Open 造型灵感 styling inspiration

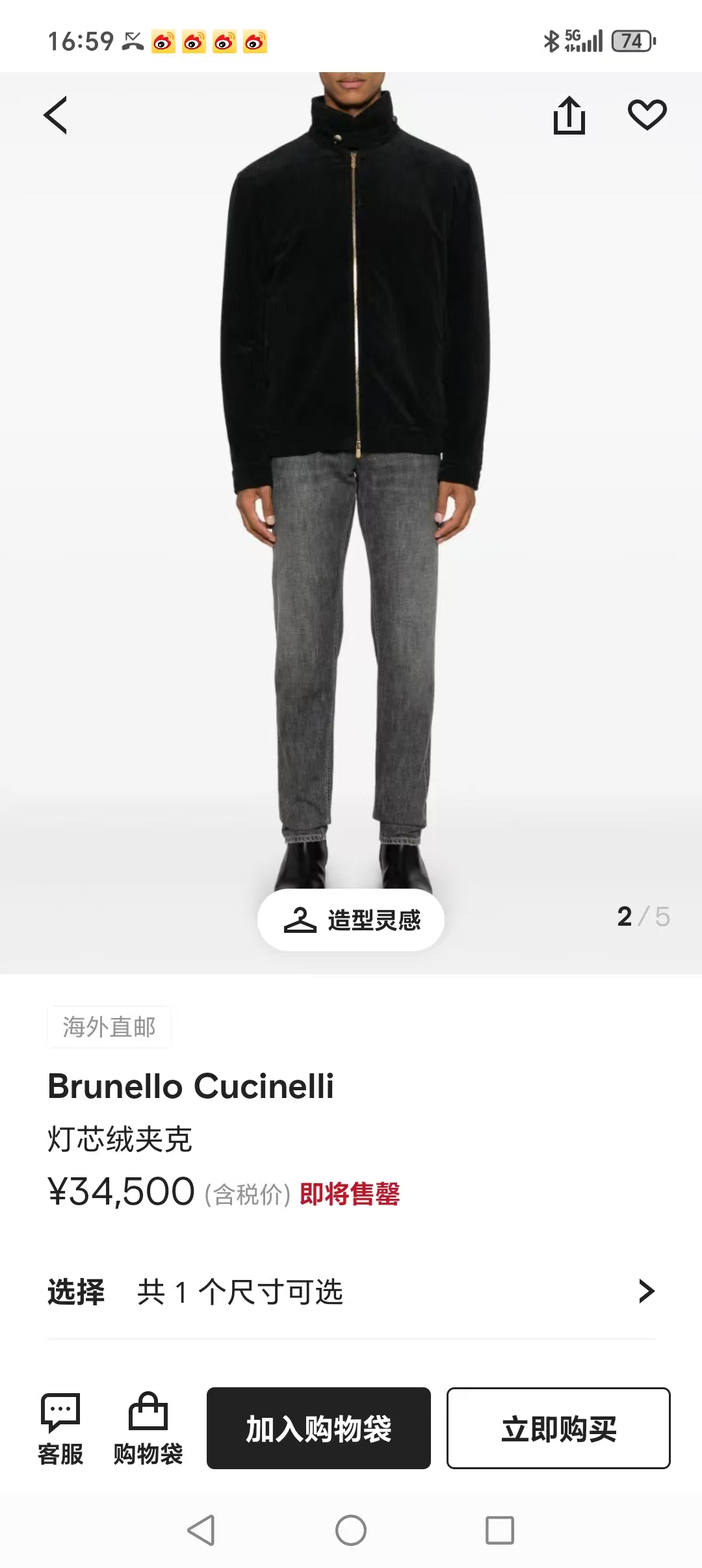pos(351,919)
